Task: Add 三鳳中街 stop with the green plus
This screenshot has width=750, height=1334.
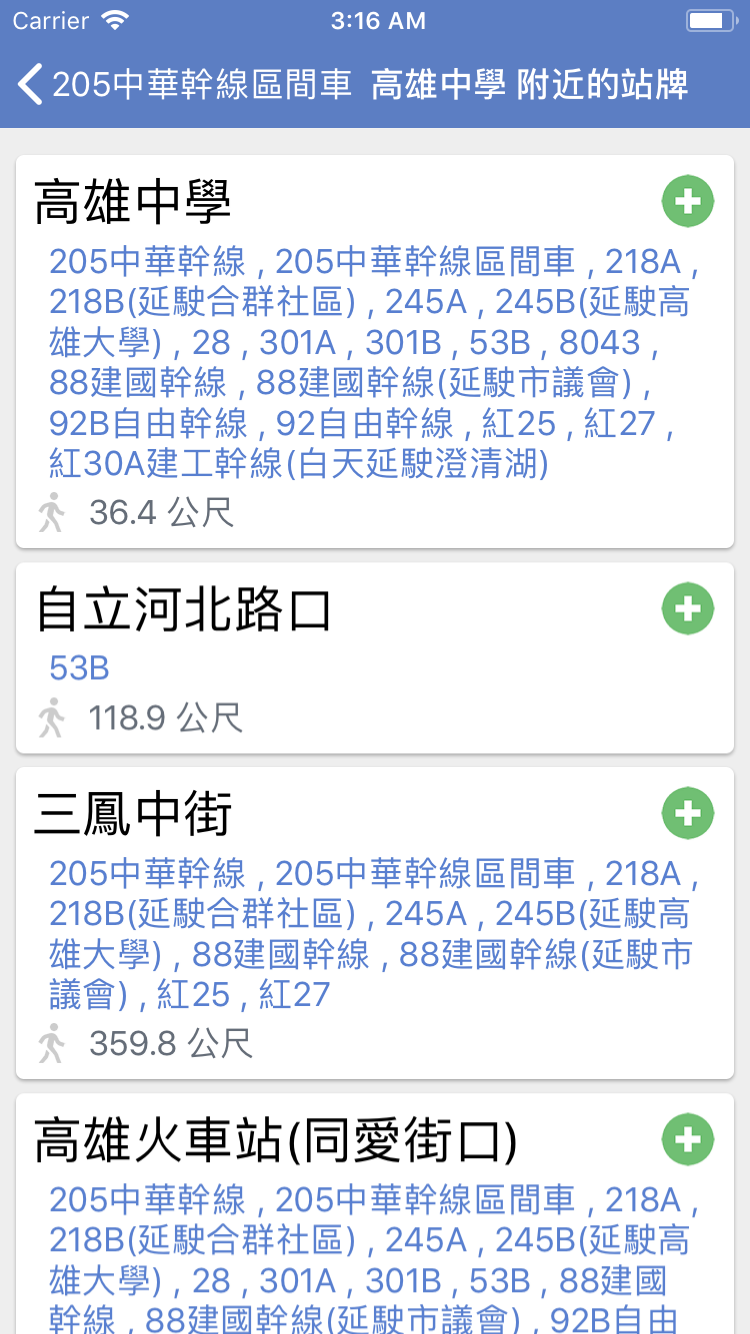Action: coord(688,813)
